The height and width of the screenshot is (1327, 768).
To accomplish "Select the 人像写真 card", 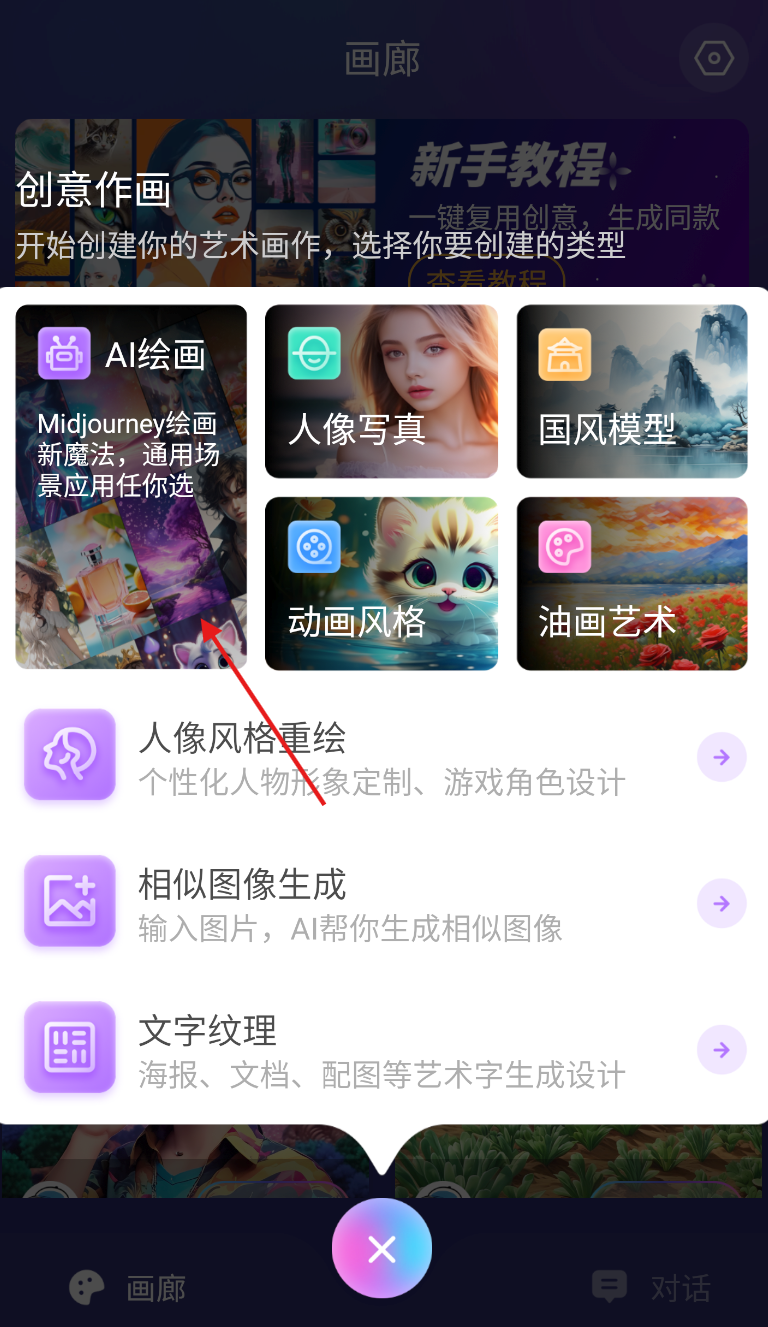I will coord(381,392).
